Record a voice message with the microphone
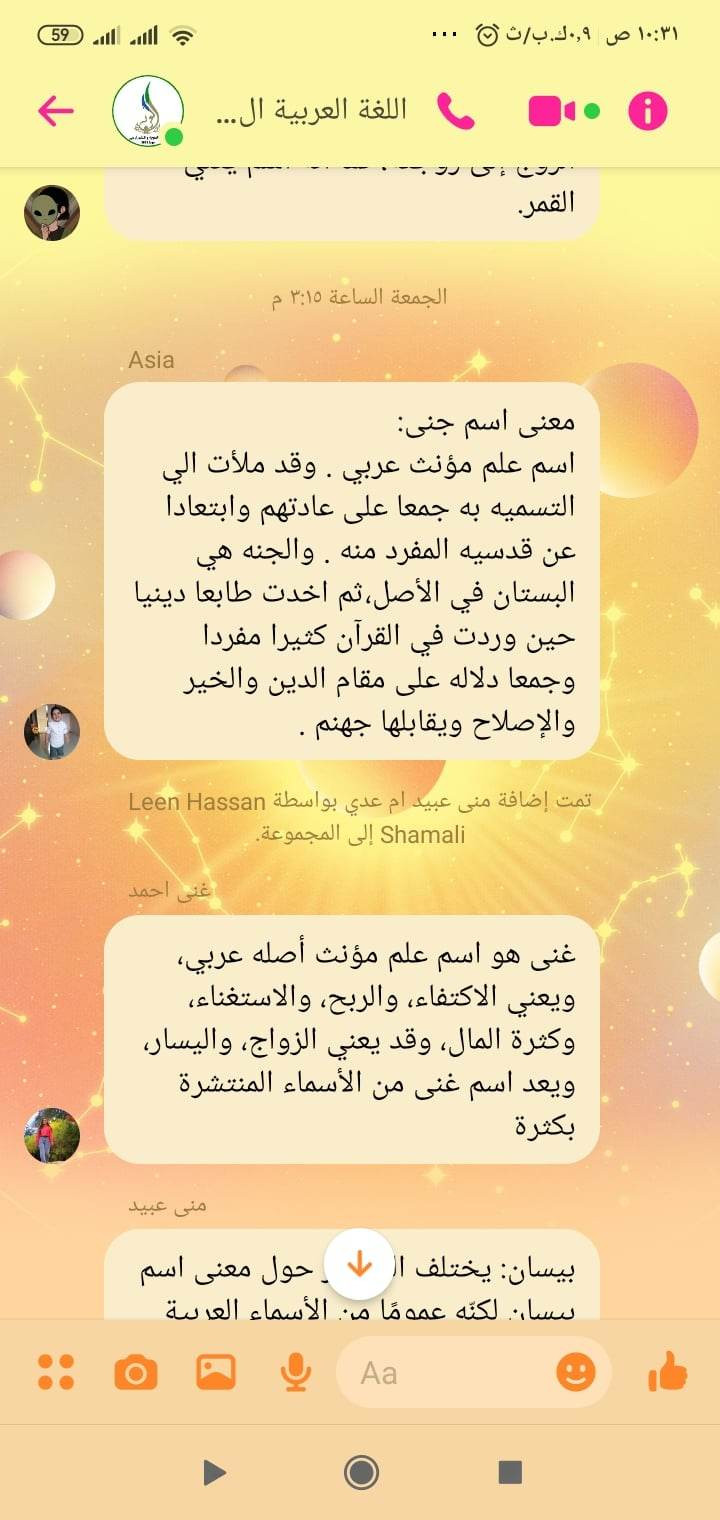This screenshot has width=720, height=1520. [295, 1372]
